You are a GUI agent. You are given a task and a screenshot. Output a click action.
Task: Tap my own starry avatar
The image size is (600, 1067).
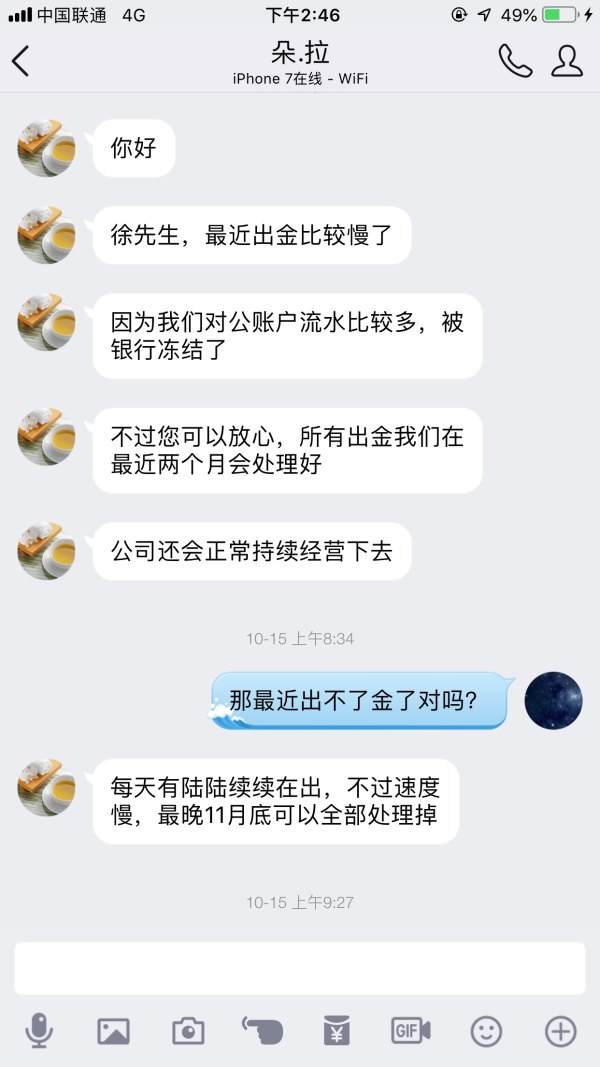click(553, 700)
